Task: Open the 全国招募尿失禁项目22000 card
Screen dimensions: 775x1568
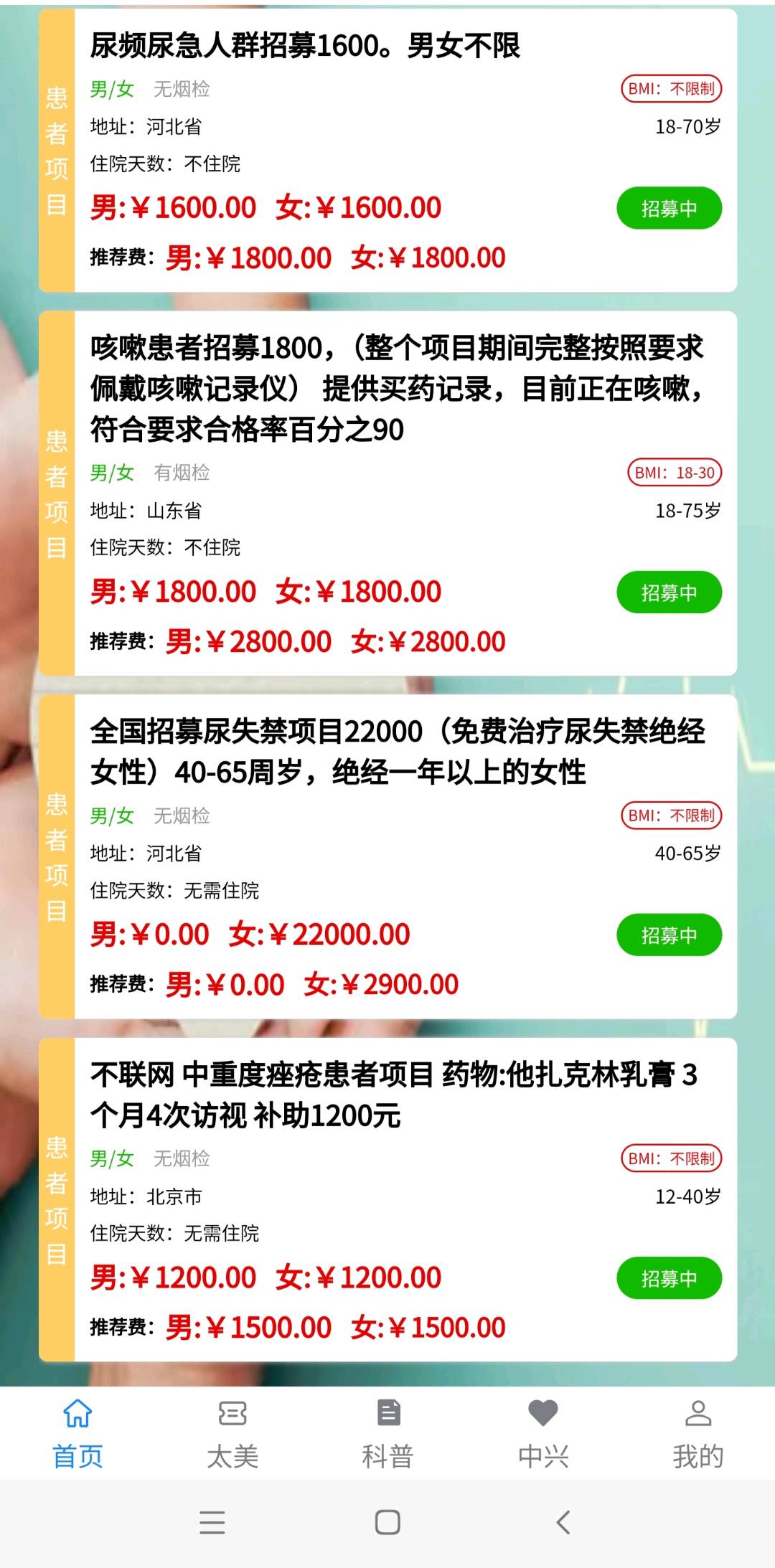Action: click(x=396, y=752)
